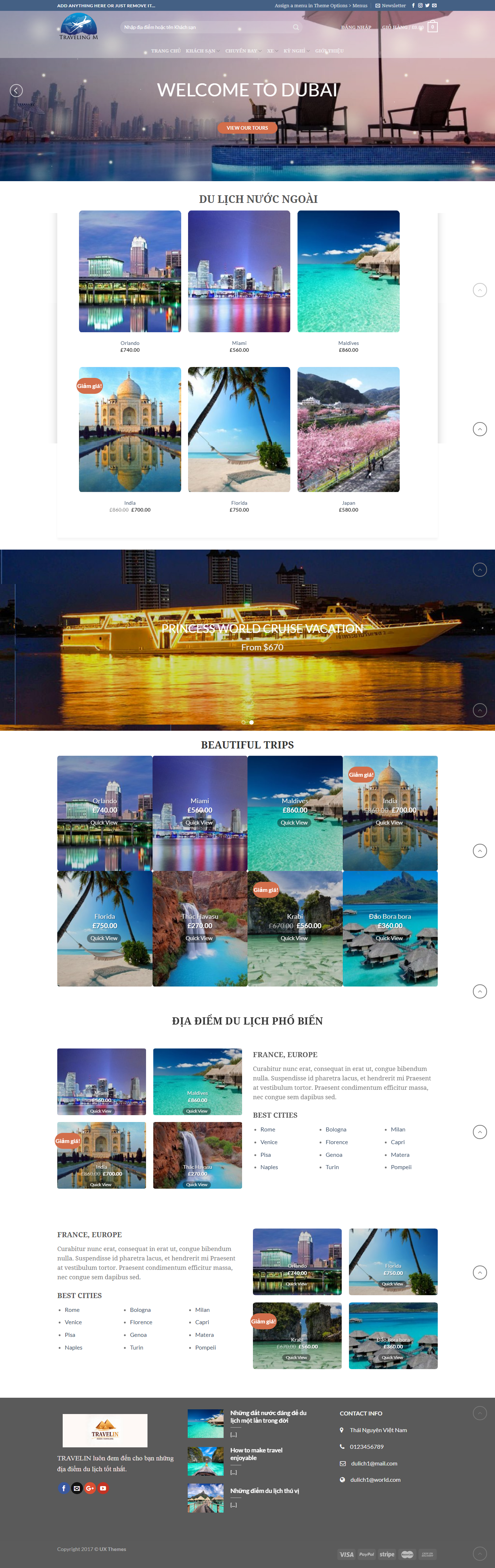This screenshot has height=1568, width=495.
Task: Tap VIEW OUR TOURS button
Action: click(247, 128)
